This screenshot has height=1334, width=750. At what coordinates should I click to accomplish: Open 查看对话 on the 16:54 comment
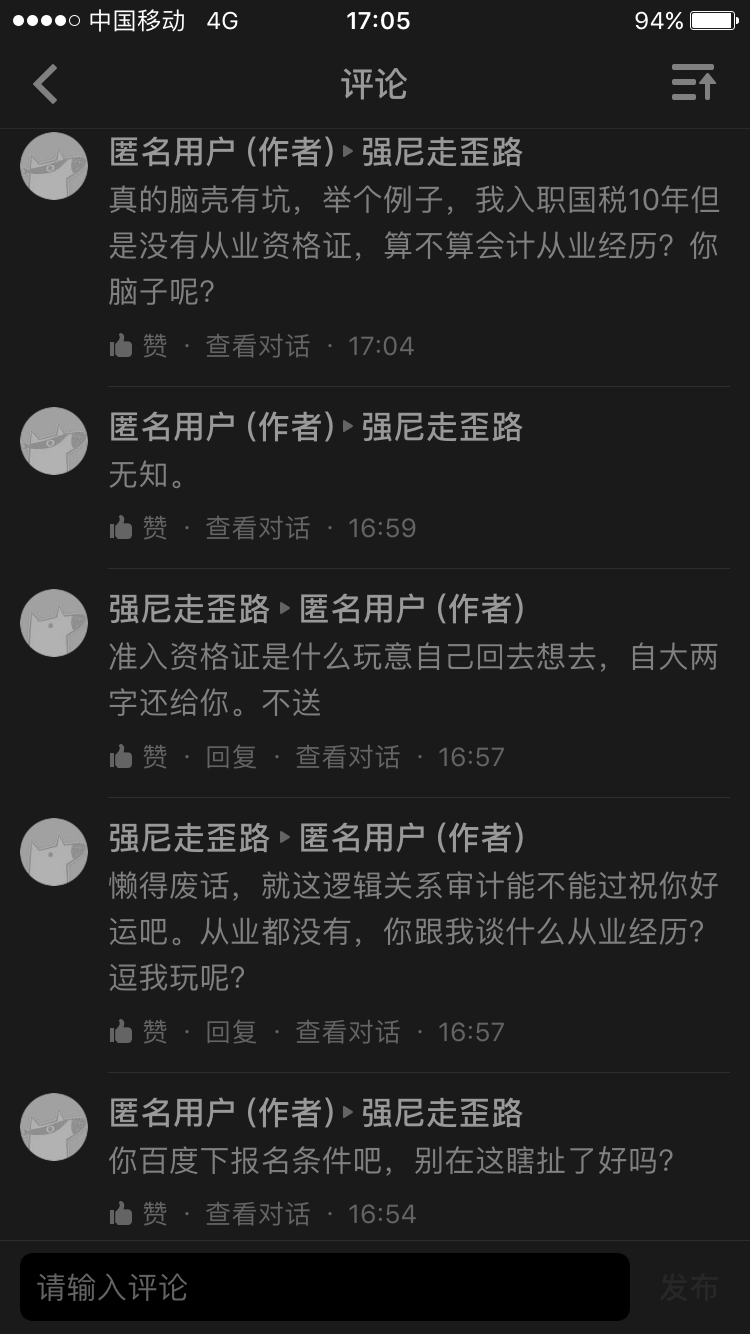point(257,1213)
